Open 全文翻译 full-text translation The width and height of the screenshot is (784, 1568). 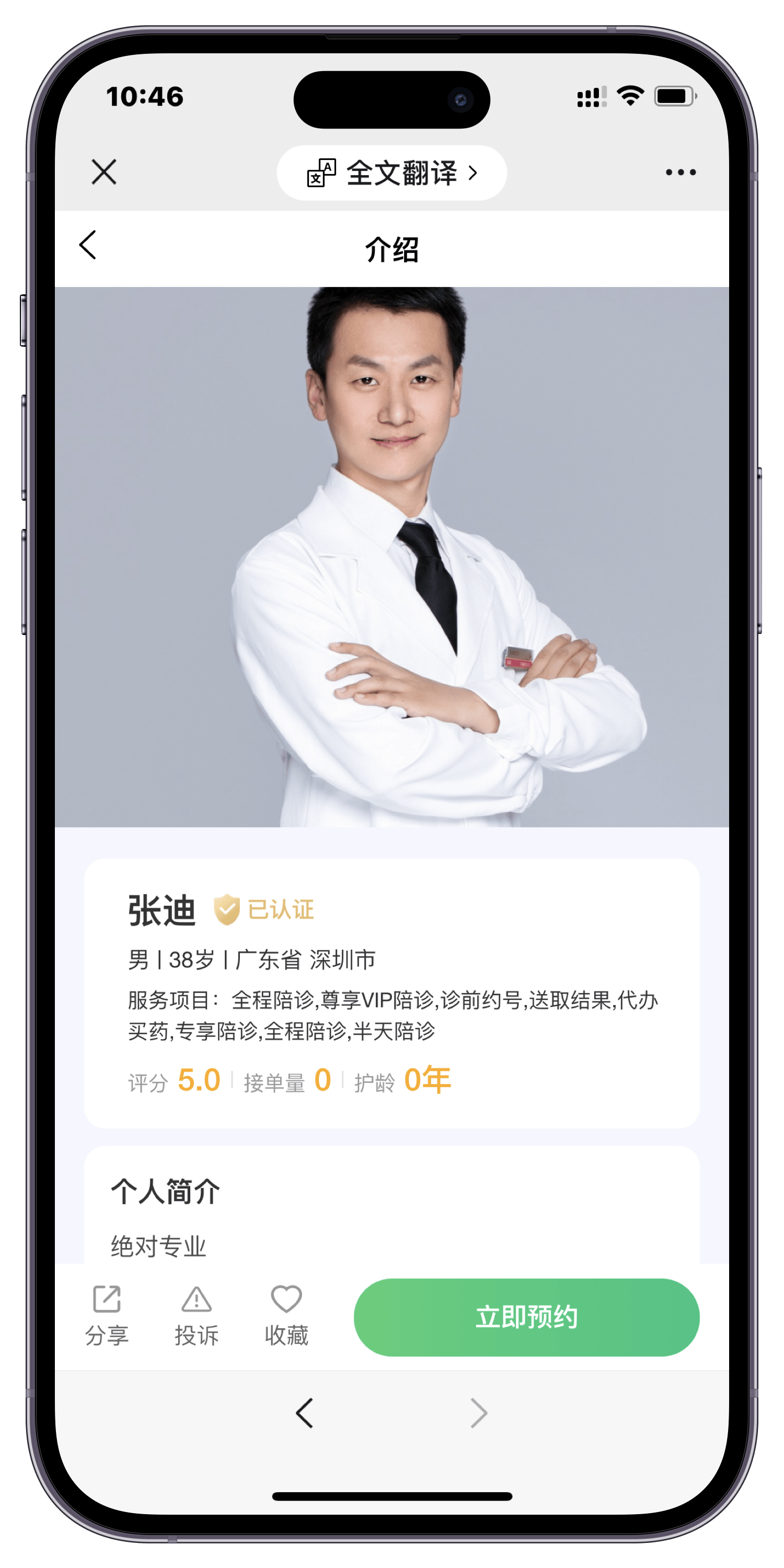pos(391,173)
